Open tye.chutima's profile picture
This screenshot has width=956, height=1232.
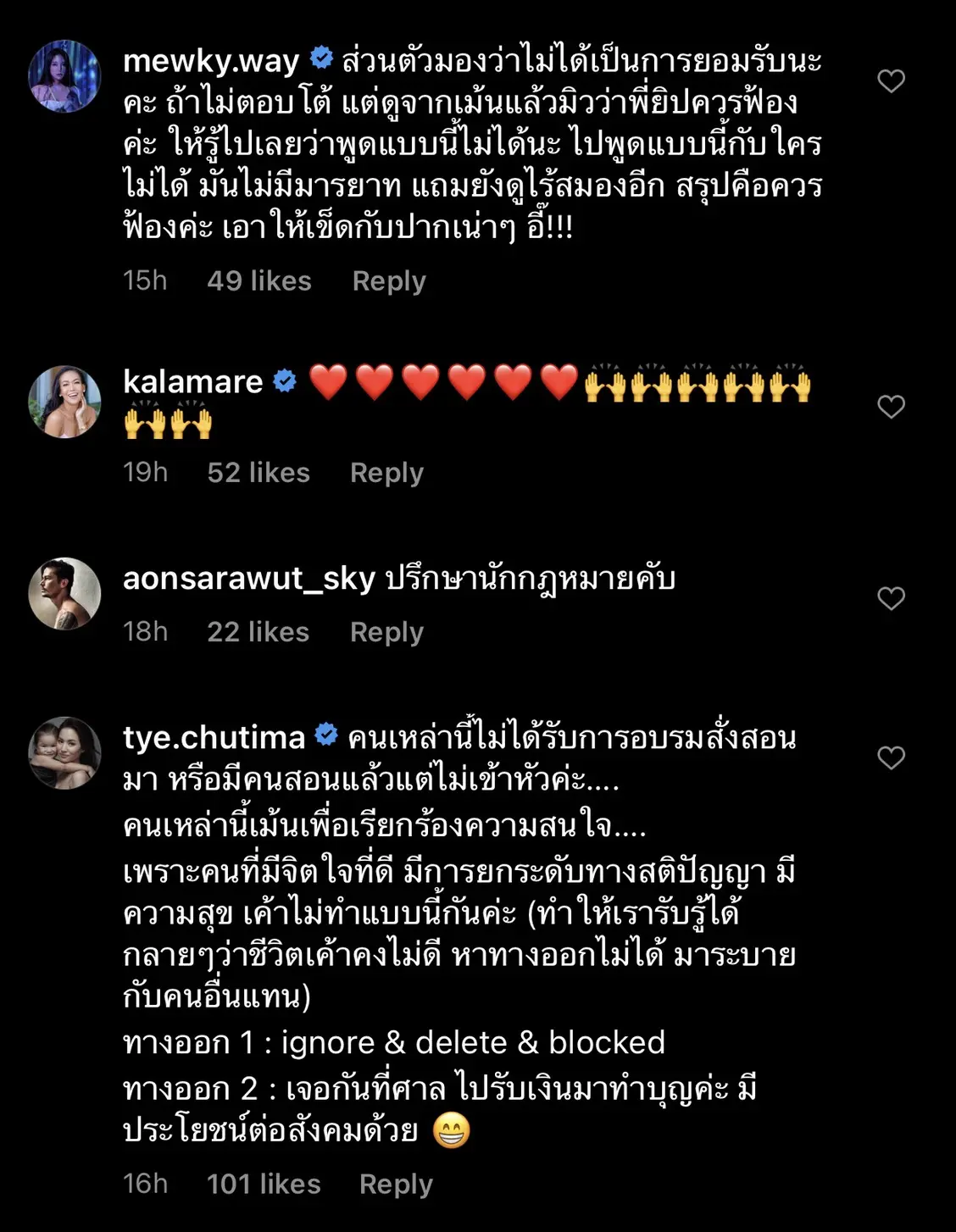[65, 753]
